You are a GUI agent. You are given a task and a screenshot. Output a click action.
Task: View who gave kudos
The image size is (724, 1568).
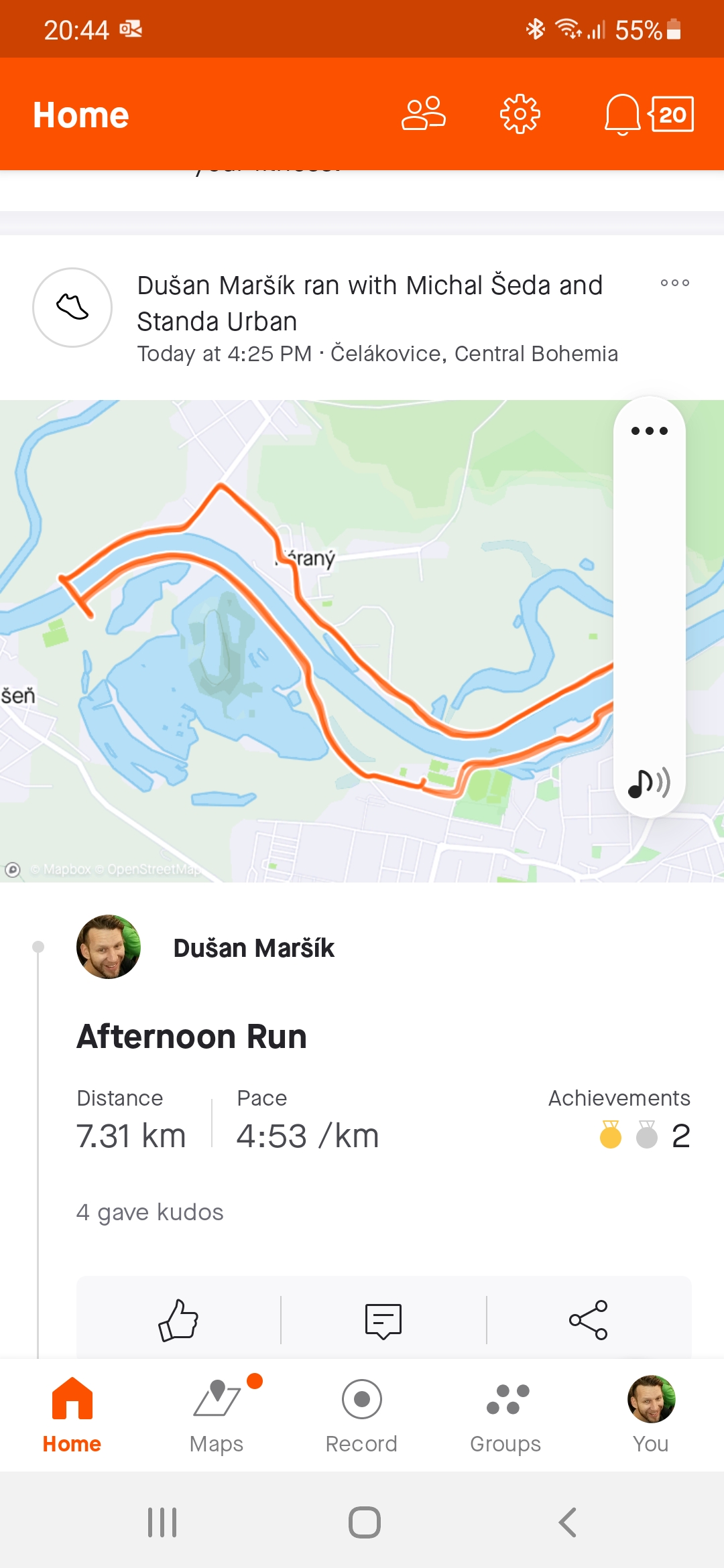click(x=150, y=1212)
